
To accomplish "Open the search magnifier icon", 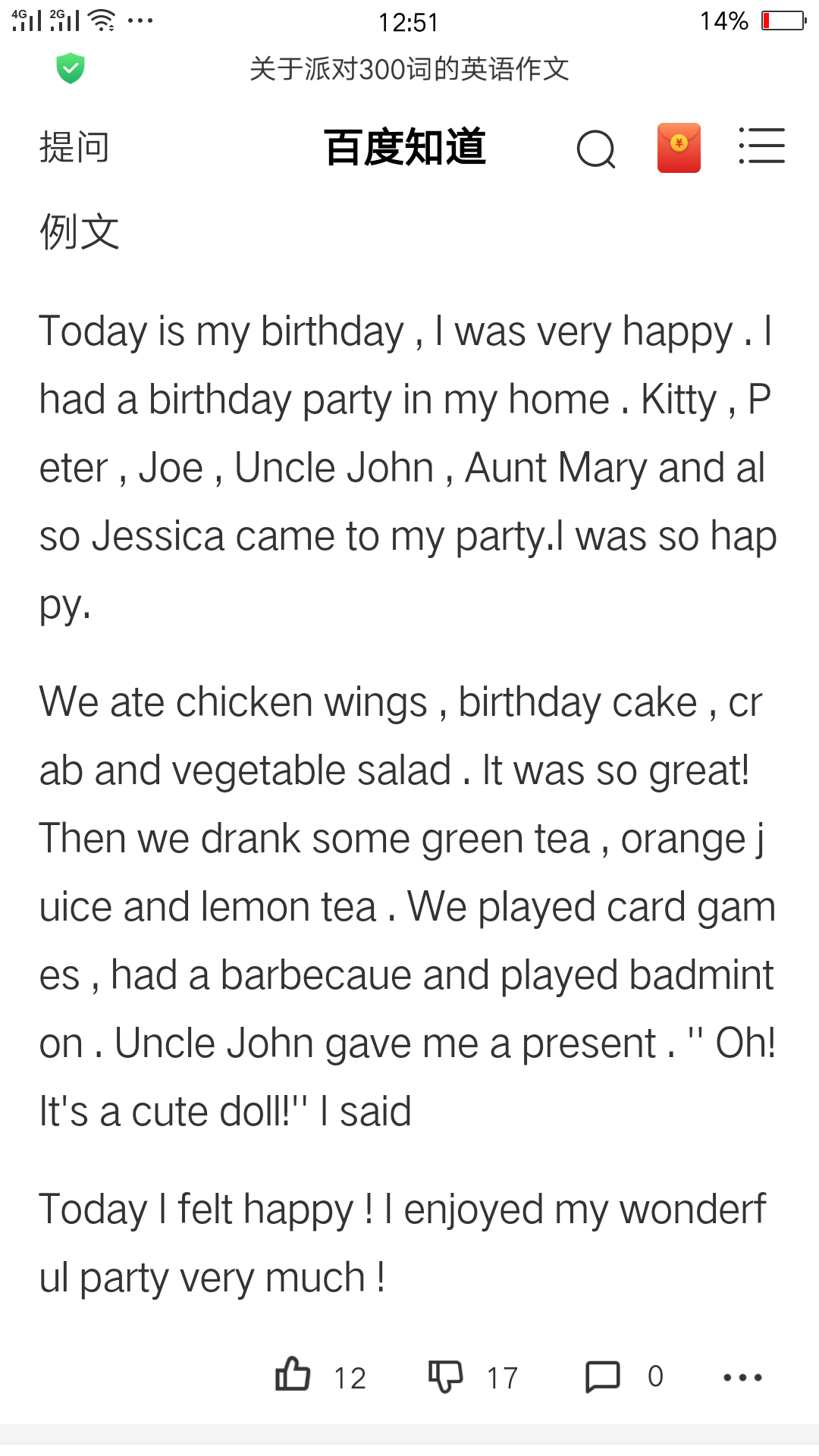I will [x=596, y=149].
